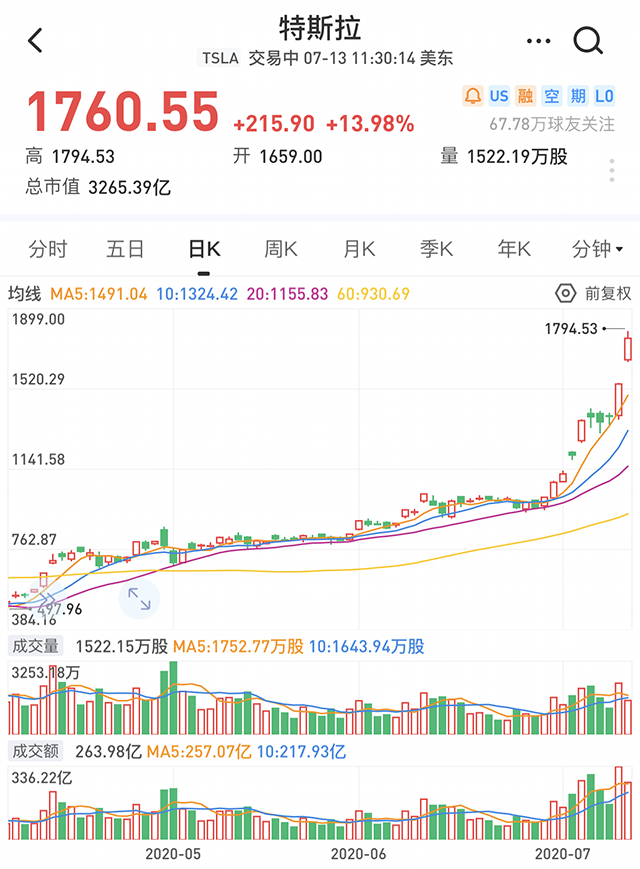Change the 成交额 indicator
640x869 pixels.
pos(35,751)
